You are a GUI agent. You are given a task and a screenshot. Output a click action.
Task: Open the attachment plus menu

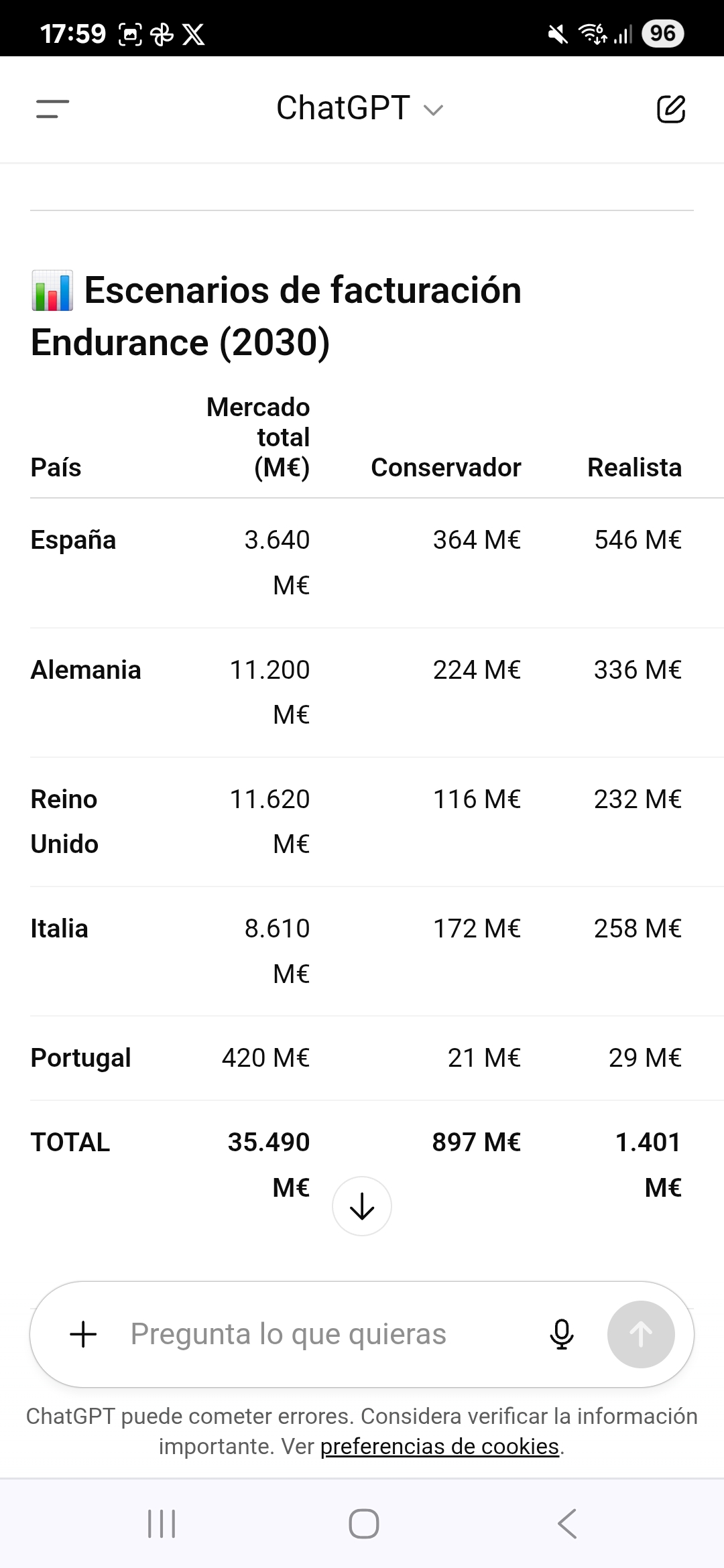coord(84,1334)
